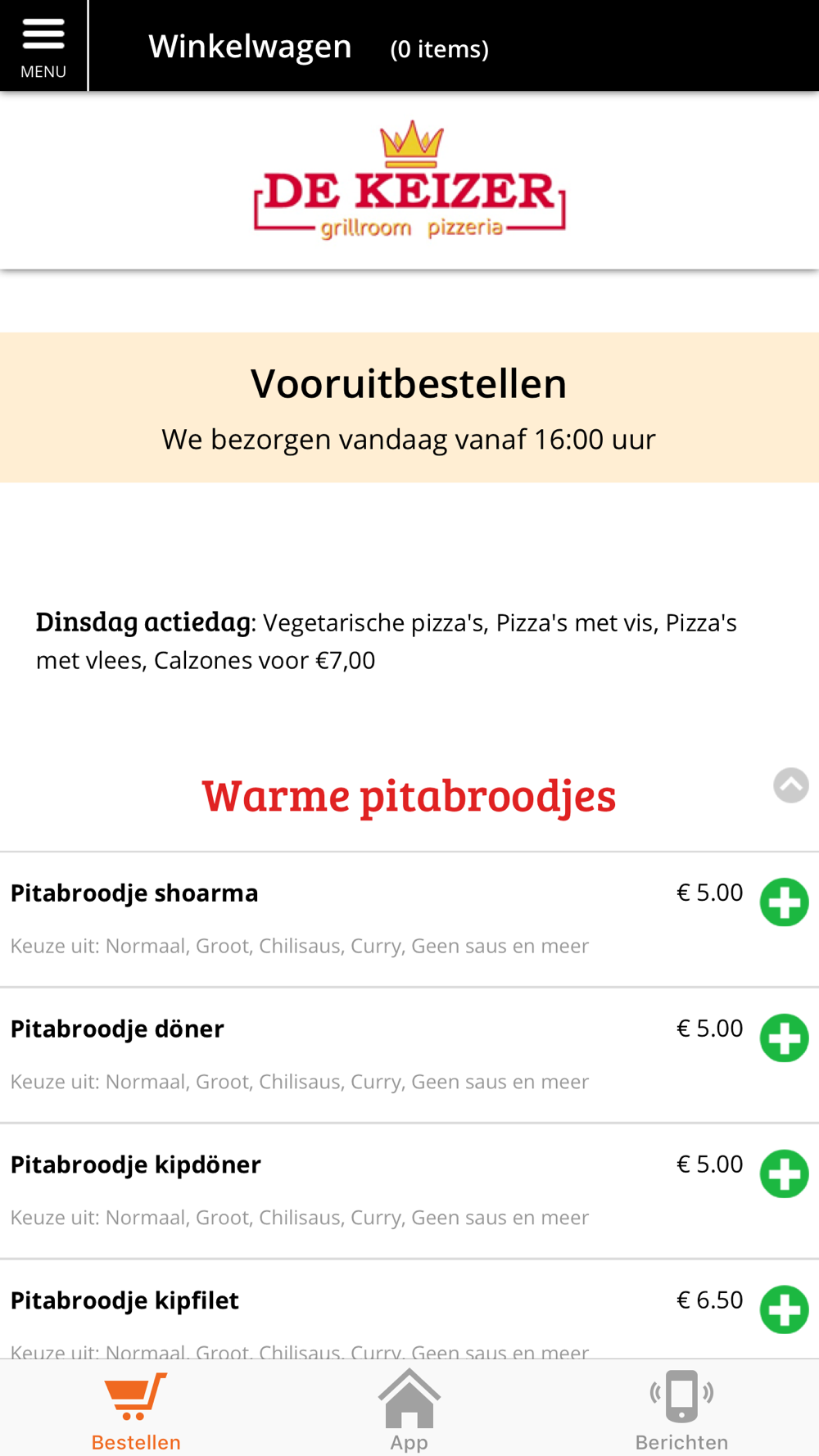Viewport: 819px width, 1456px height.
Task: Open the Winkelwagen shopping cart
Action: point(318,47)
